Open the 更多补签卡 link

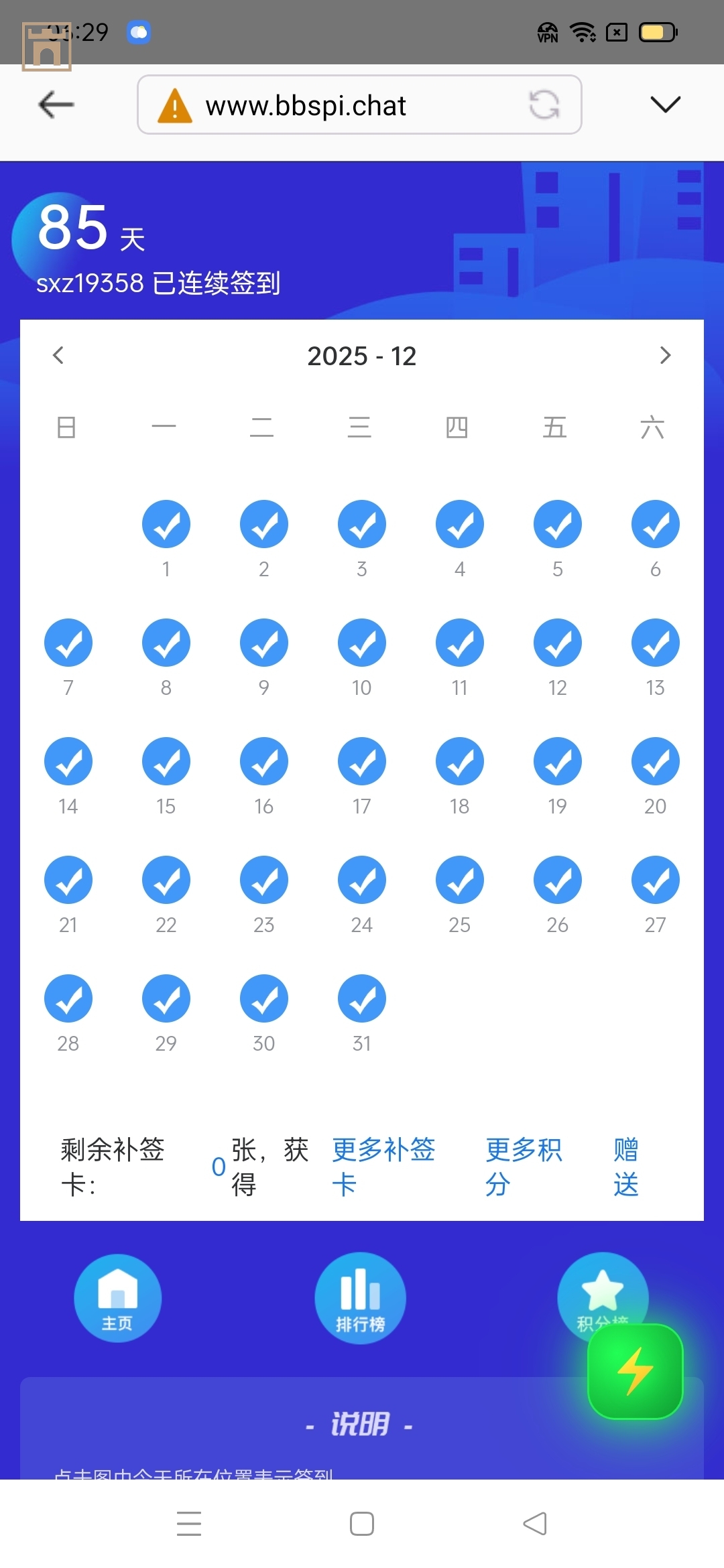point(383,1167)
